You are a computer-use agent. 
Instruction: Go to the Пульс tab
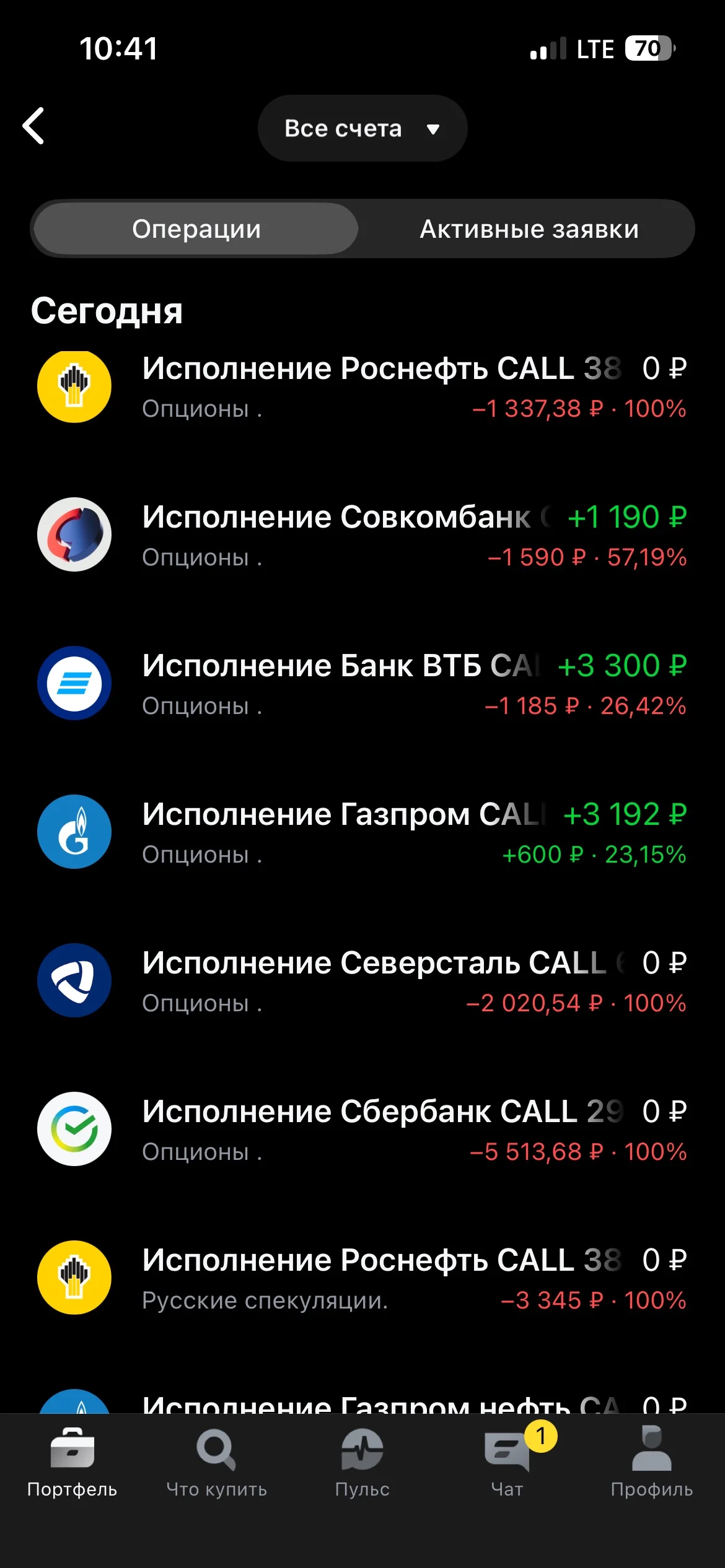tap(362, 1463)
